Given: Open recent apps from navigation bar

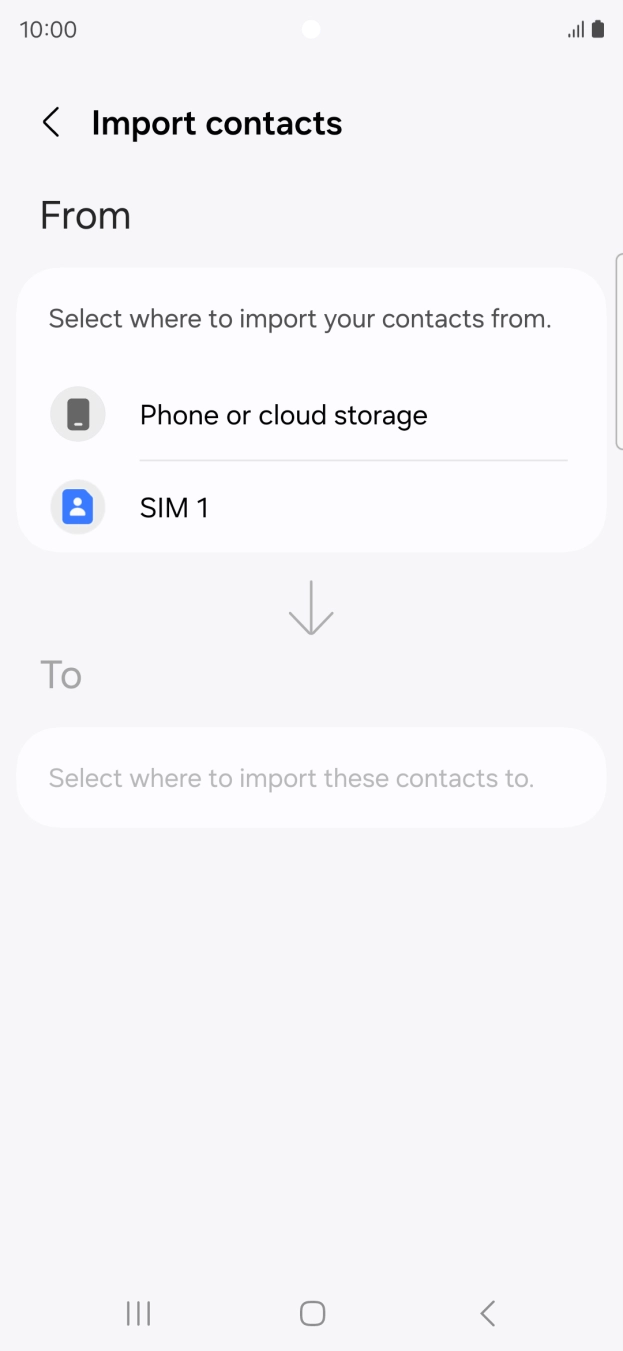Looking at the screenshot, I should [x=138, y=1313].
